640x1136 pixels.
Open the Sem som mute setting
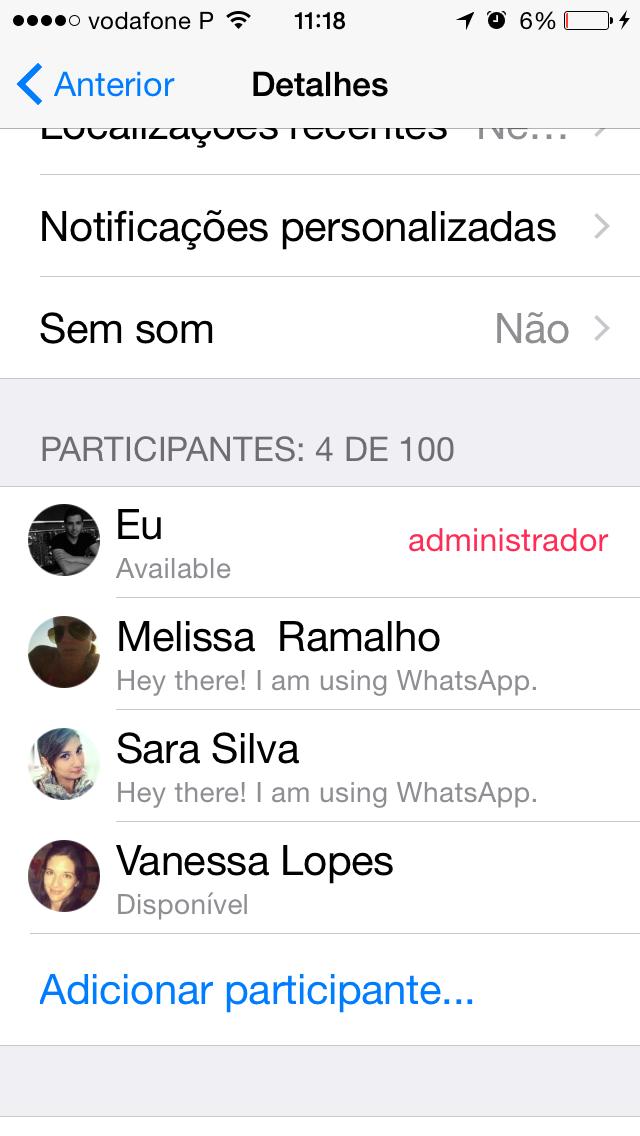tap(320, 329)
